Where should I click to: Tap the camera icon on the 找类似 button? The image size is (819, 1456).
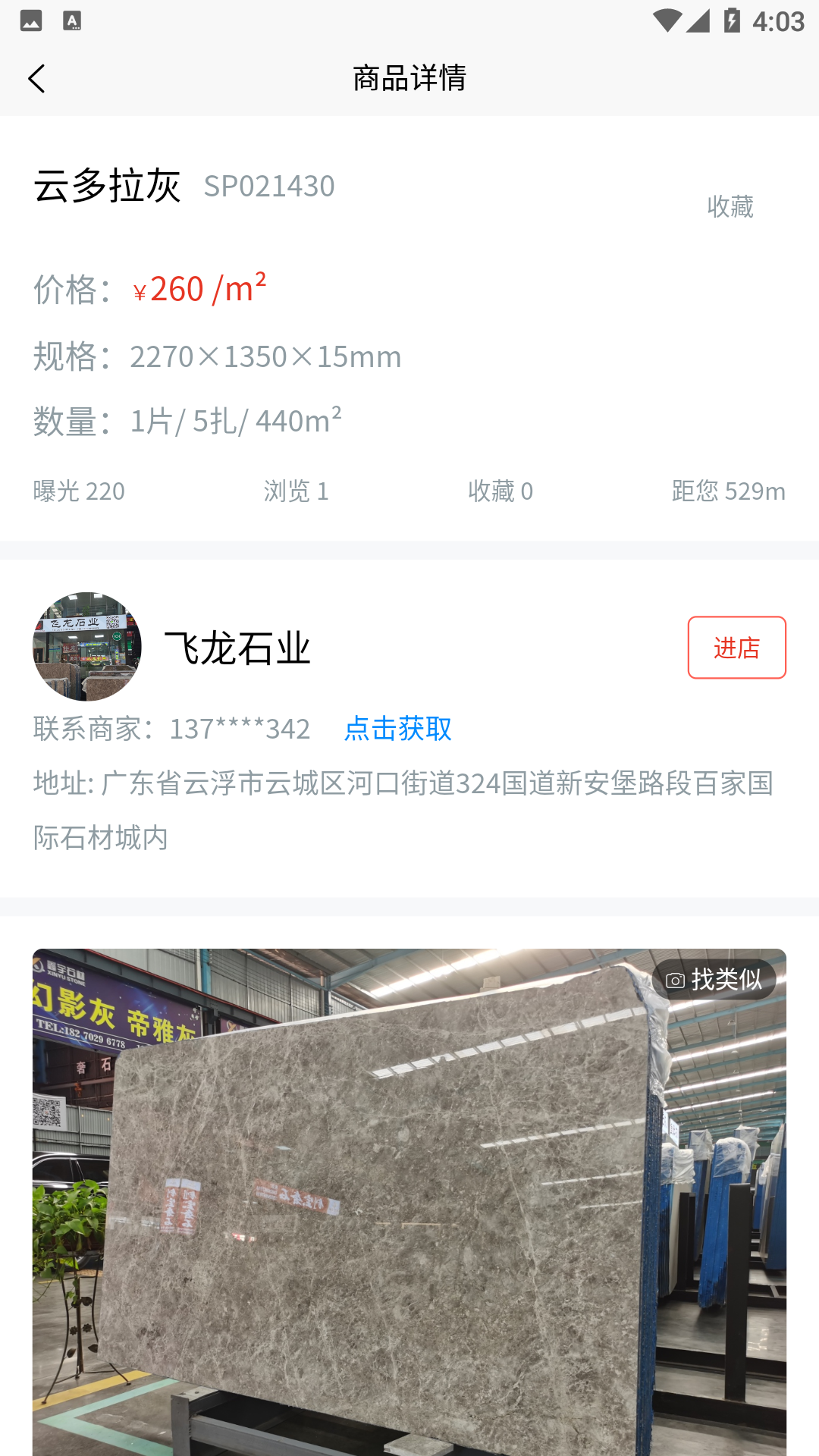pos(673,979)
